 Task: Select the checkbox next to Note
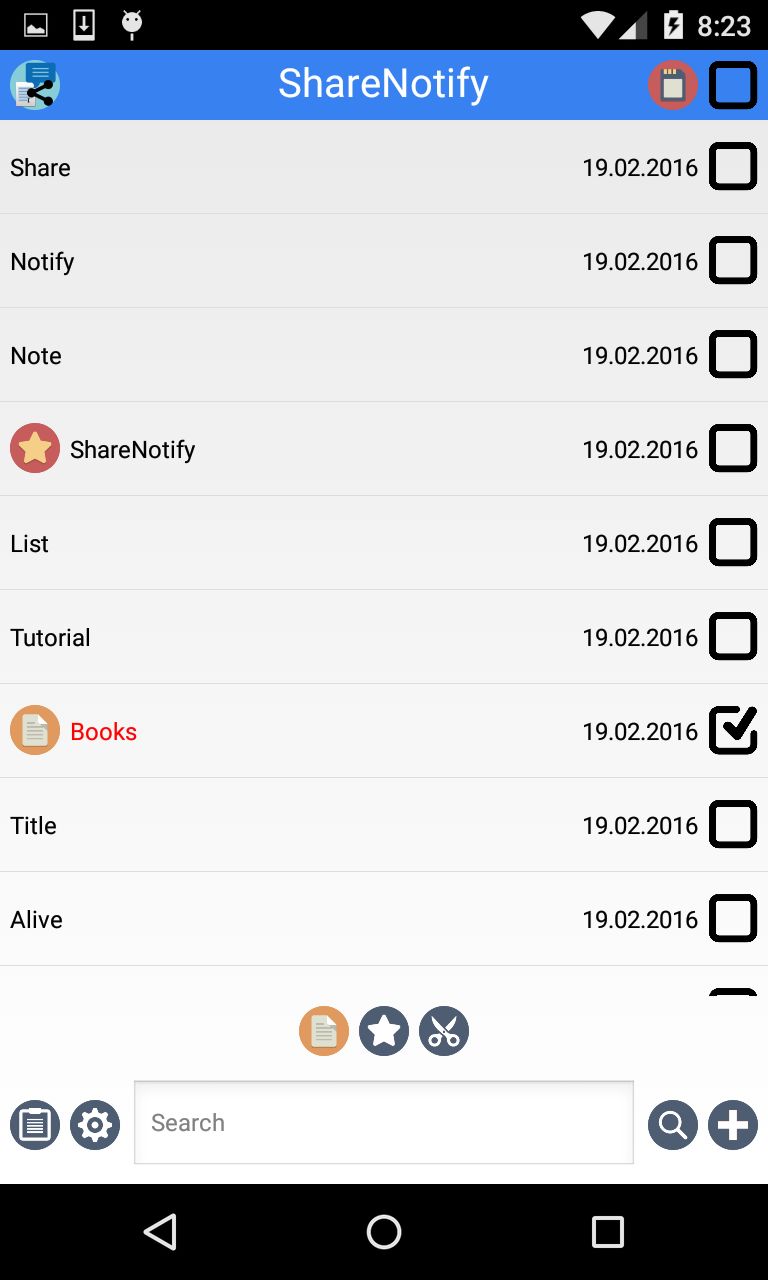[x=733, y=355]
